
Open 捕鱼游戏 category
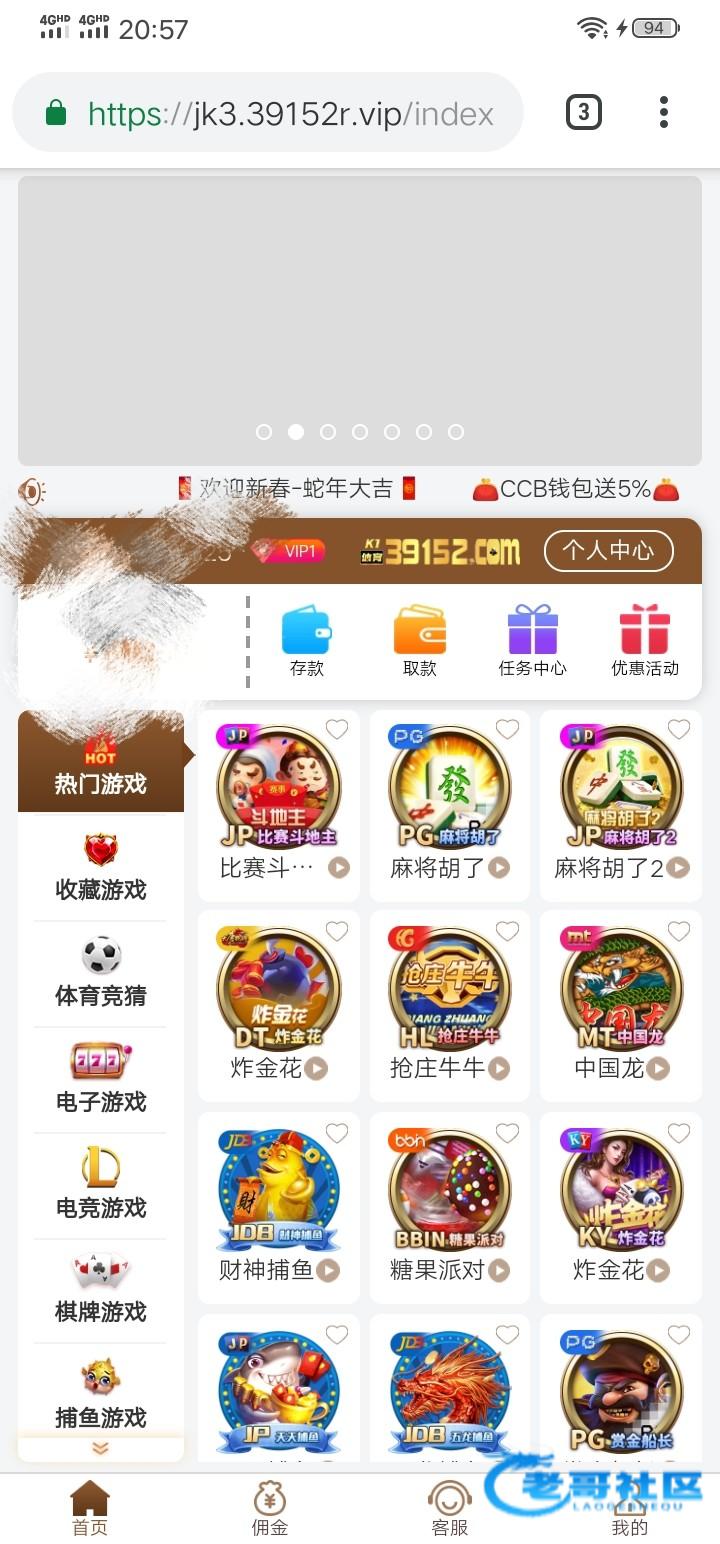click(x=100, y=1396)
